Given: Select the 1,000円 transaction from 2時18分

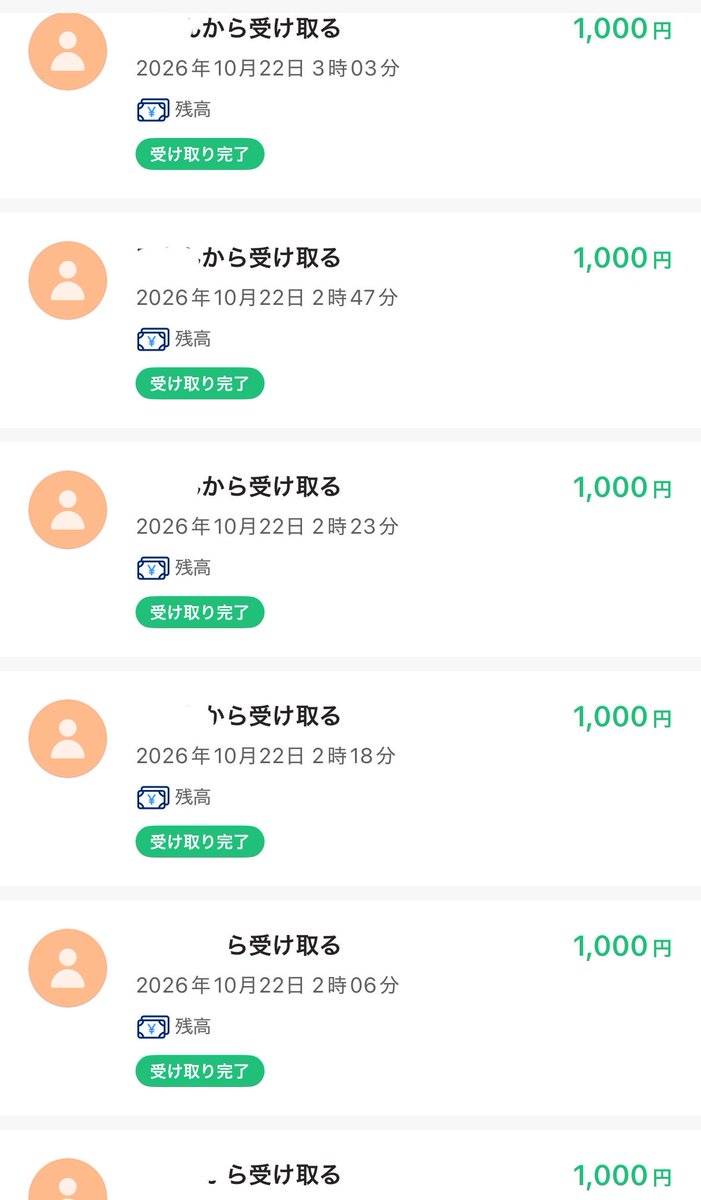Looking at the screenshot, I should coord(350,778).
